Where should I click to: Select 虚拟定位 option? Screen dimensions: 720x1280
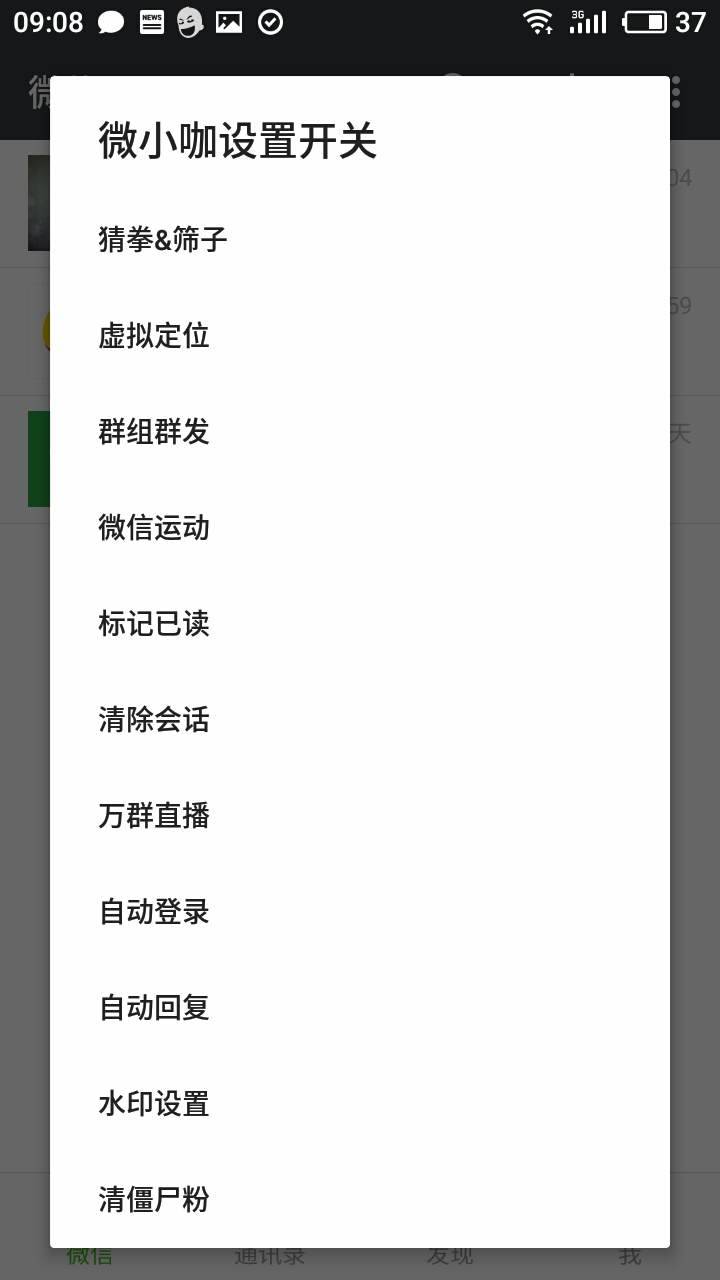pyautogui.click(x=154, y=336)
